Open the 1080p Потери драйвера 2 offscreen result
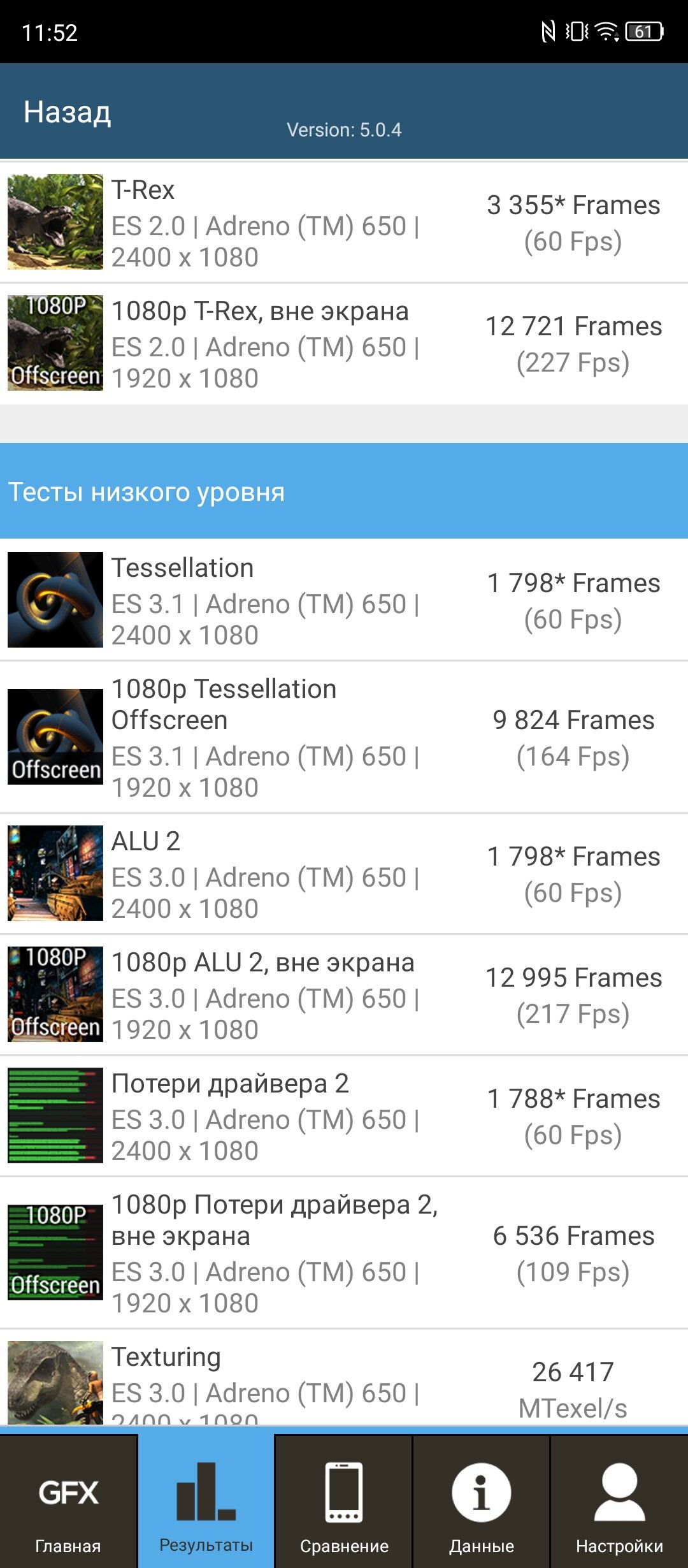This screenshot has height=1568, width=688. (x=344, y=1253)
